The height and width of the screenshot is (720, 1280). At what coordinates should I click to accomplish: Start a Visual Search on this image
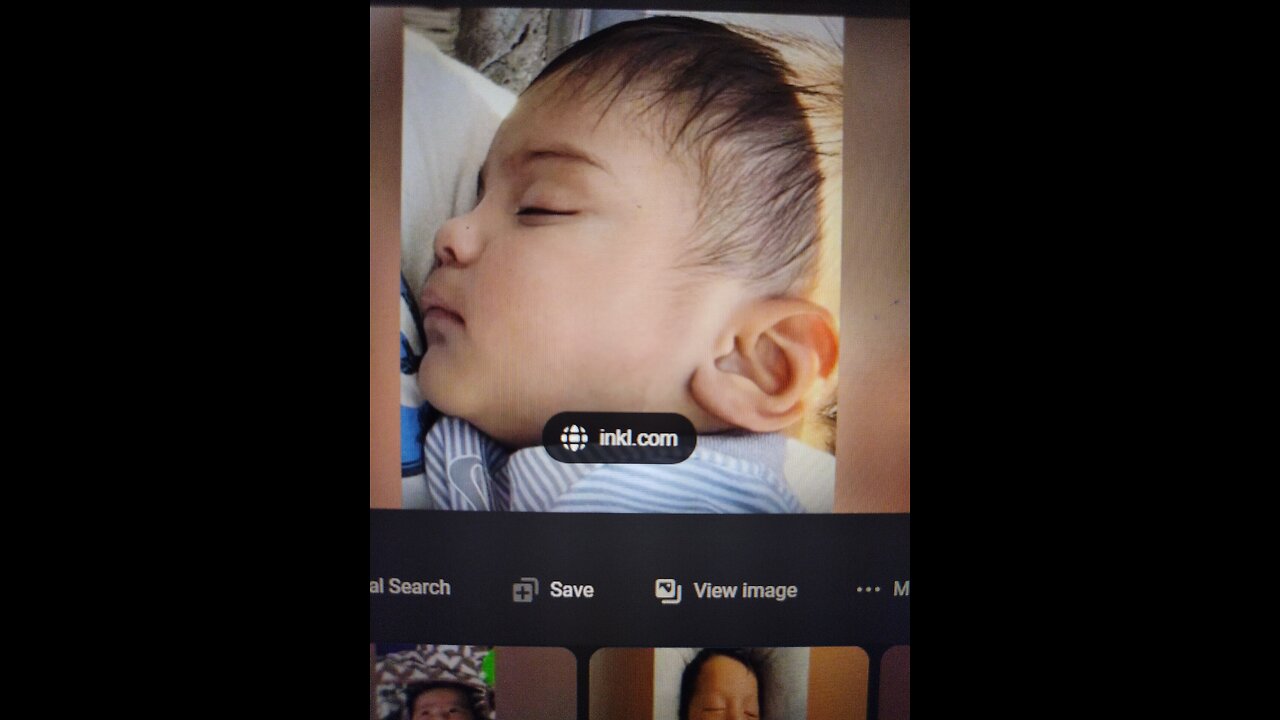click(411, 587)
